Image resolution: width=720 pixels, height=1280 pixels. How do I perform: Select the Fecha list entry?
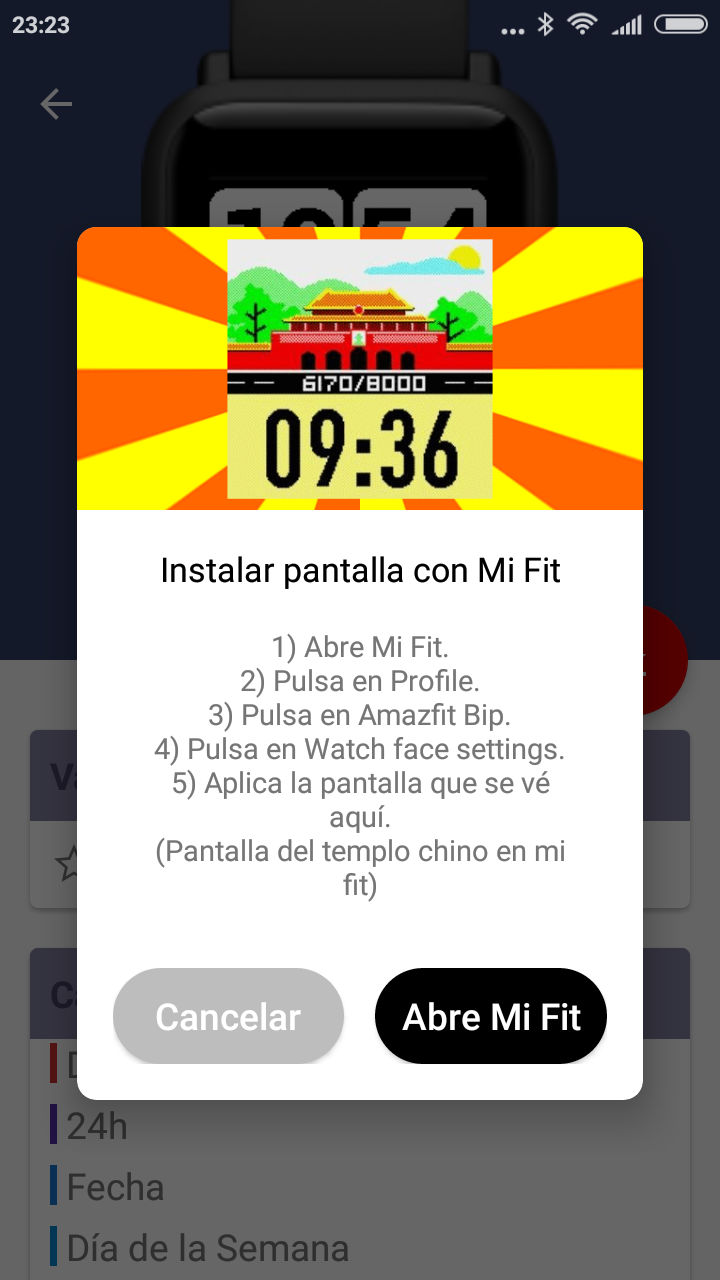click(113, 1187)
